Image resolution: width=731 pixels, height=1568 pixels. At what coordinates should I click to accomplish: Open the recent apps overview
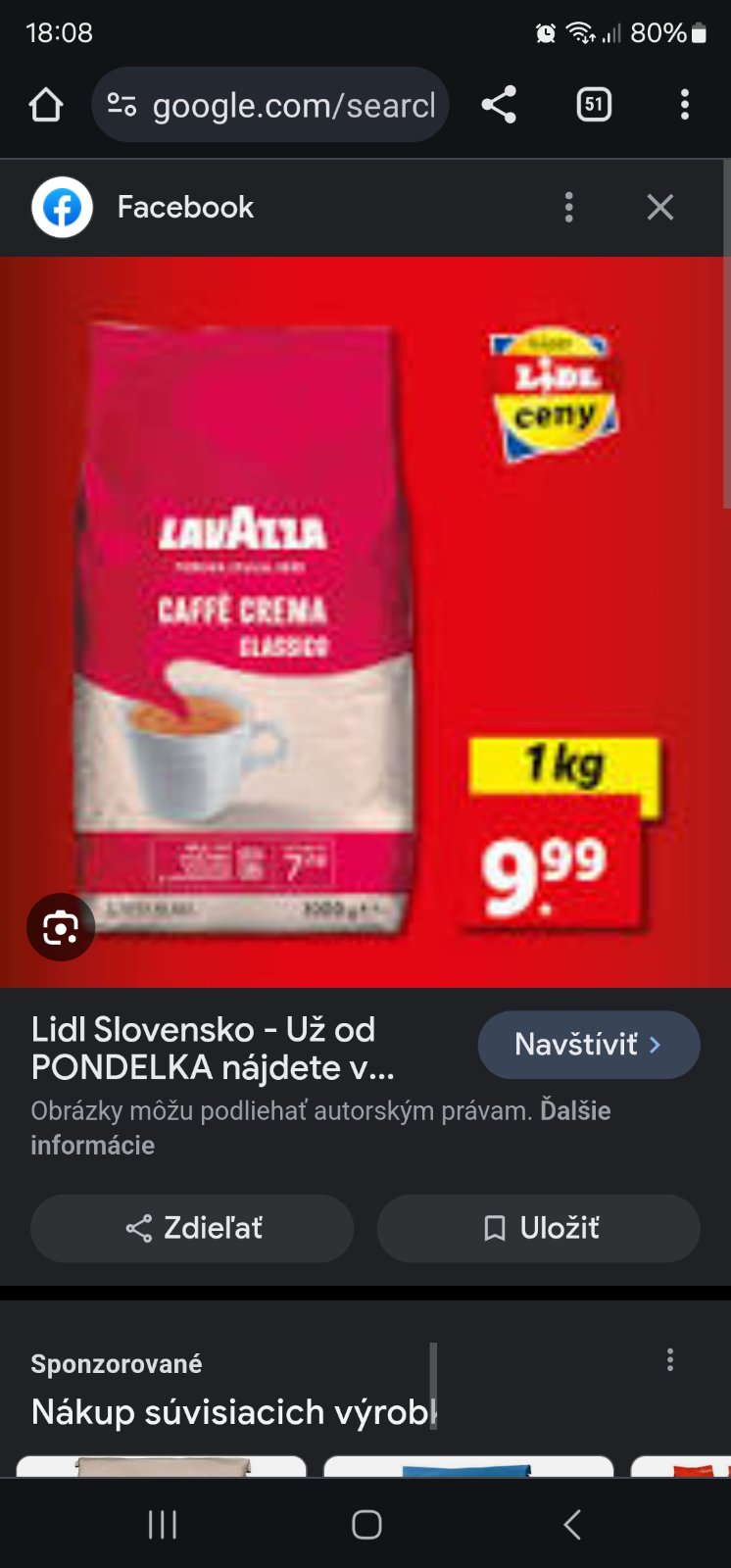pyautogui.click(x=163, y=1524)
